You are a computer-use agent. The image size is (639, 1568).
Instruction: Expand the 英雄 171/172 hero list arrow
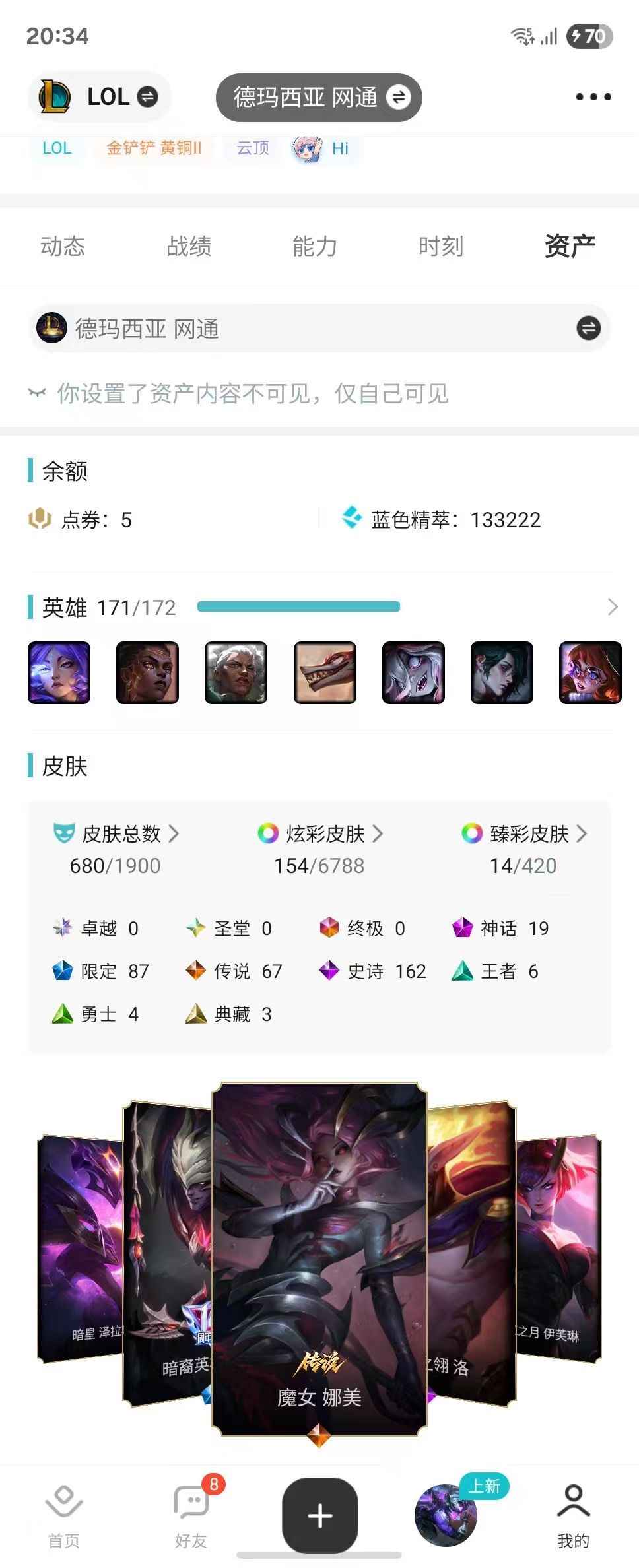click(x=612, y=607)
